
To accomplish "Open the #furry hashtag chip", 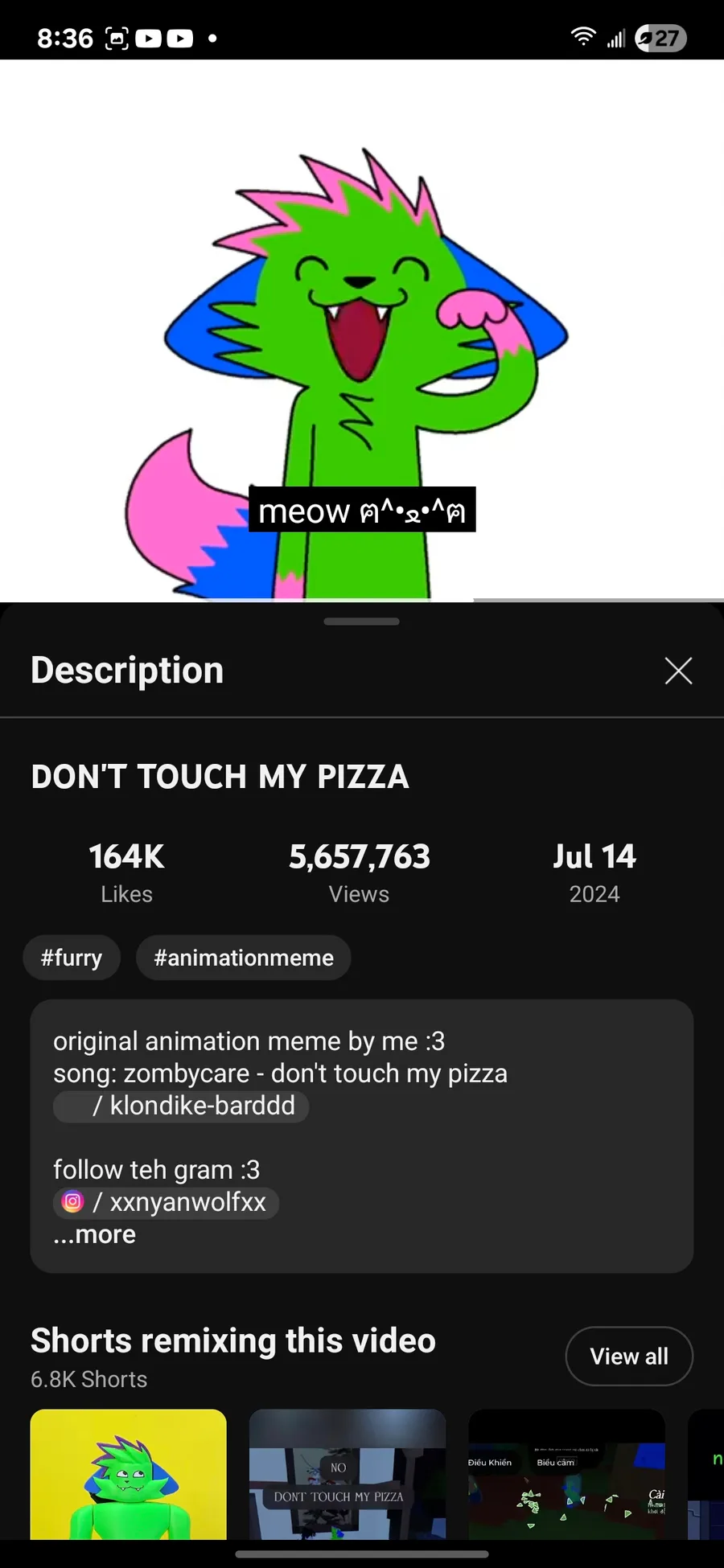I will 72,958.
